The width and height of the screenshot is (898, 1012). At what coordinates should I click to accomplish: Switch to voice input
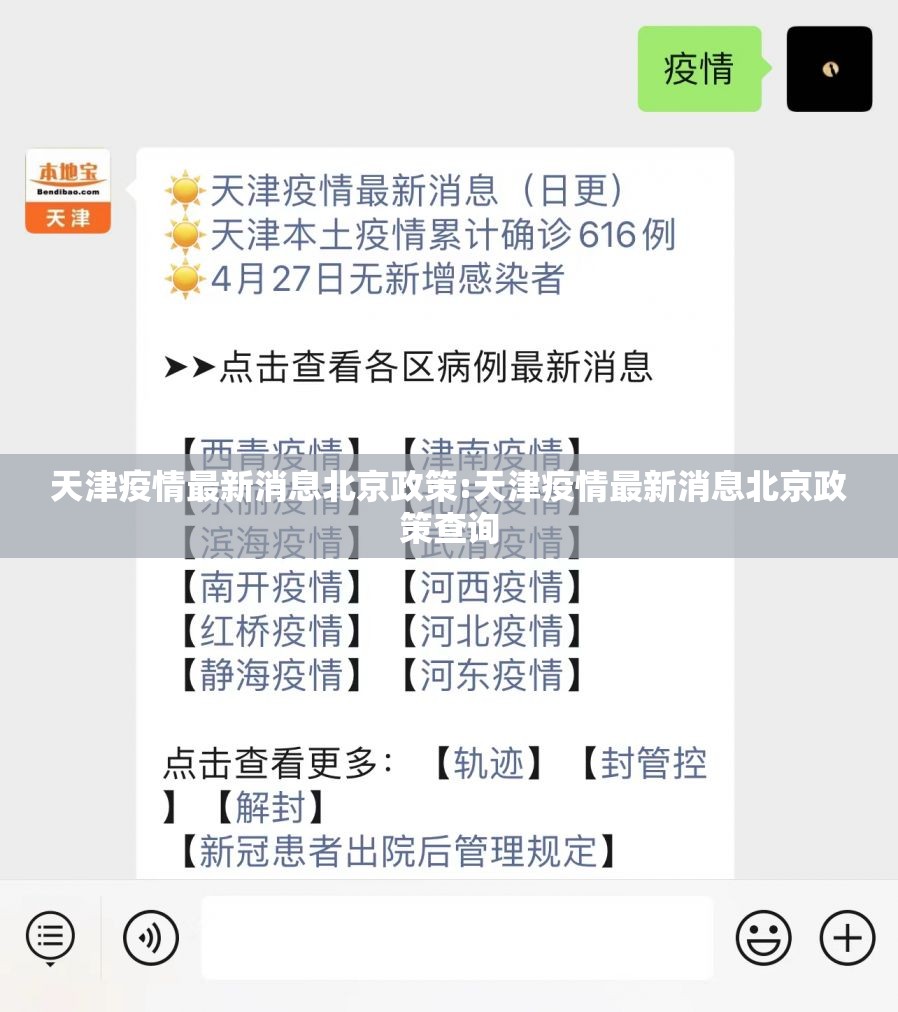point(151,938)
